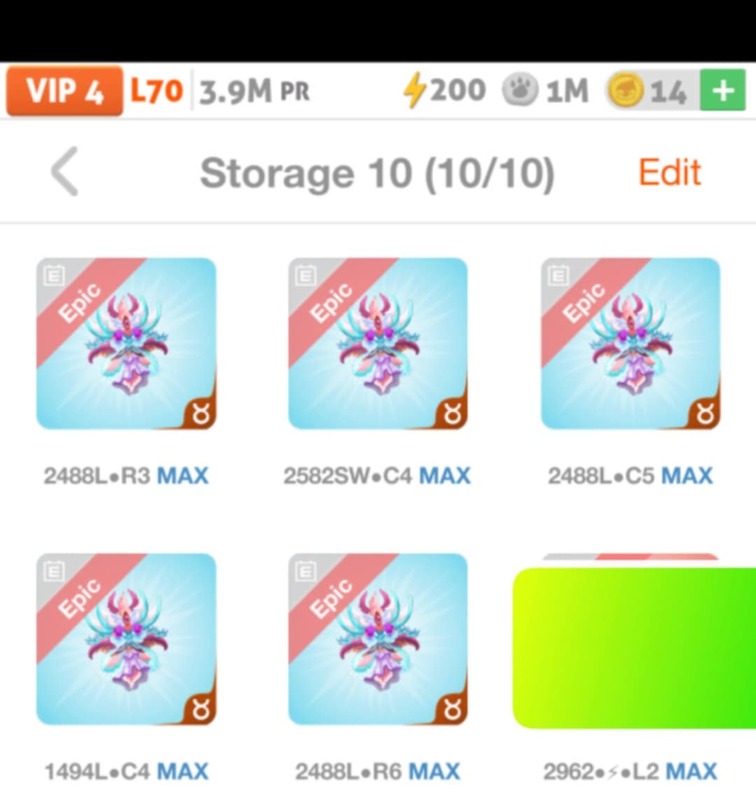Select the Epic card labeled 2582SW•C4
This screenshot has height=800, width=756.
pos(378,344)
